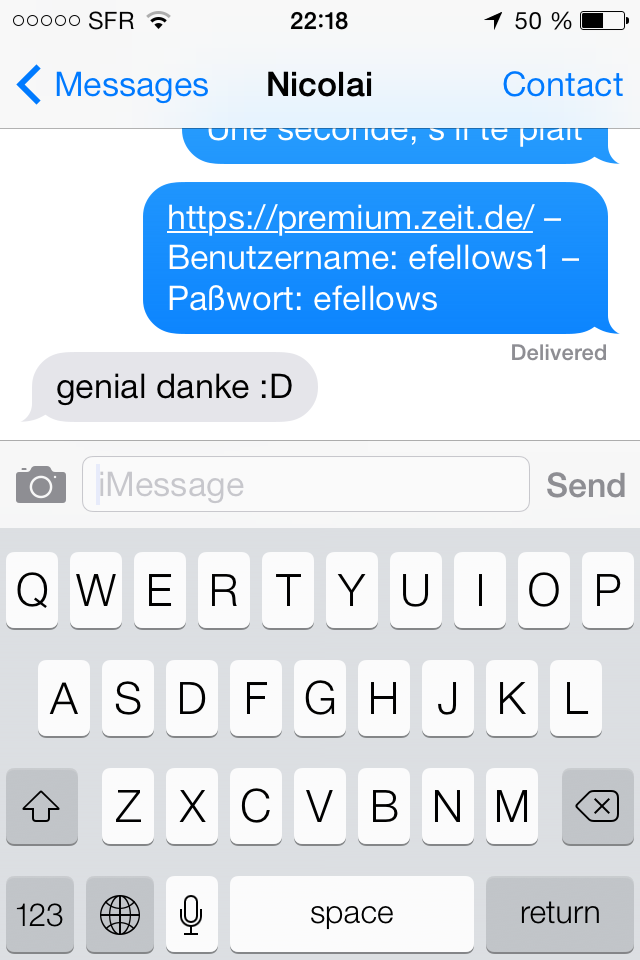Image resolution: width=640 pixels, height=960 pixels.
Task: Open Contact details for Nicolai
Action: coord(562,85)
